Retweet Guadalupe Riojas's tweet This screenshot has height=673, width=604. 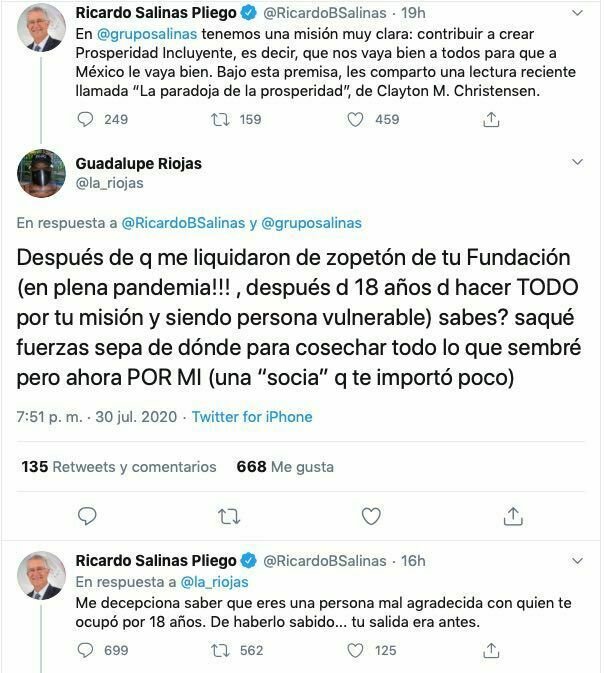(x=229, y=516)
